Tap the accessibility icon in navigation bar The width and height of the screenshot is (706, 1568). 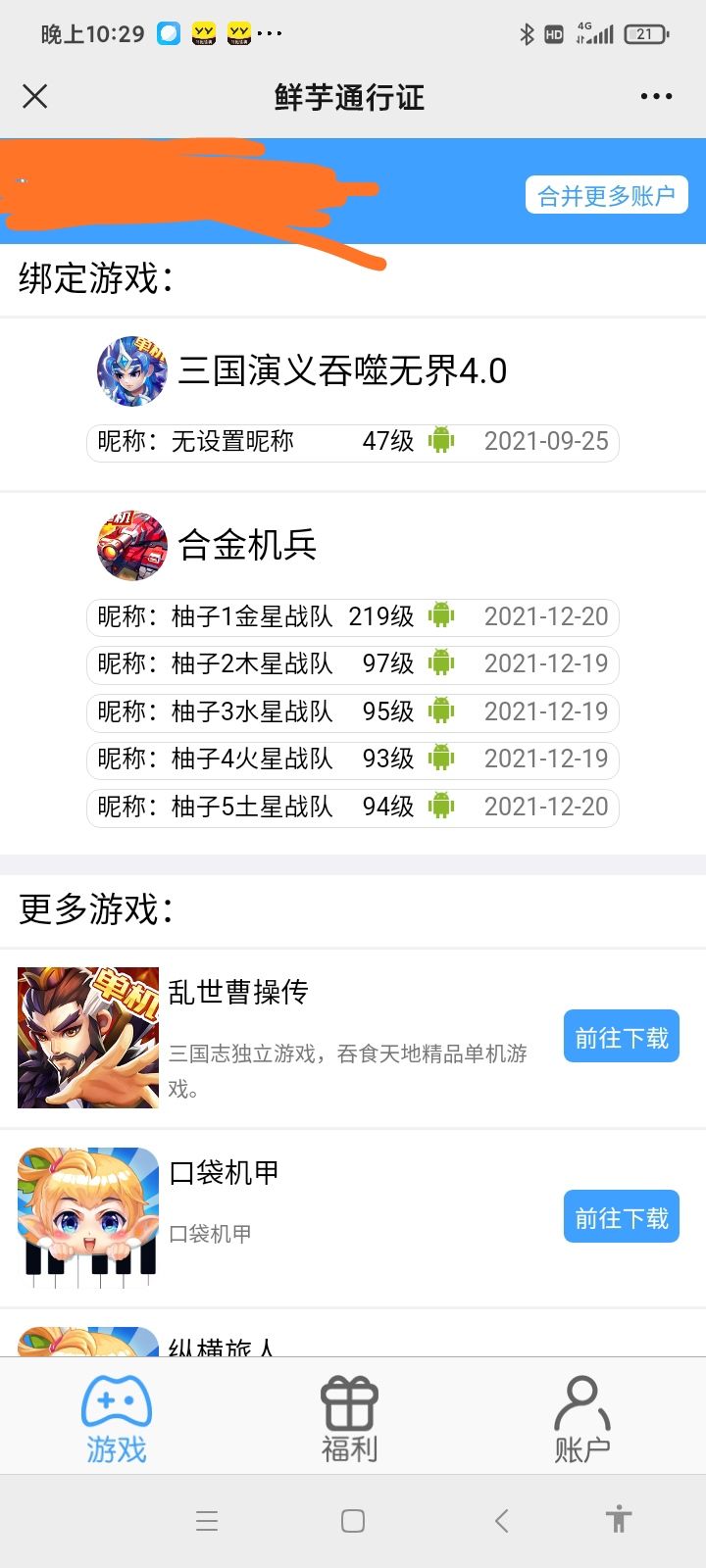click(619, 1521)
